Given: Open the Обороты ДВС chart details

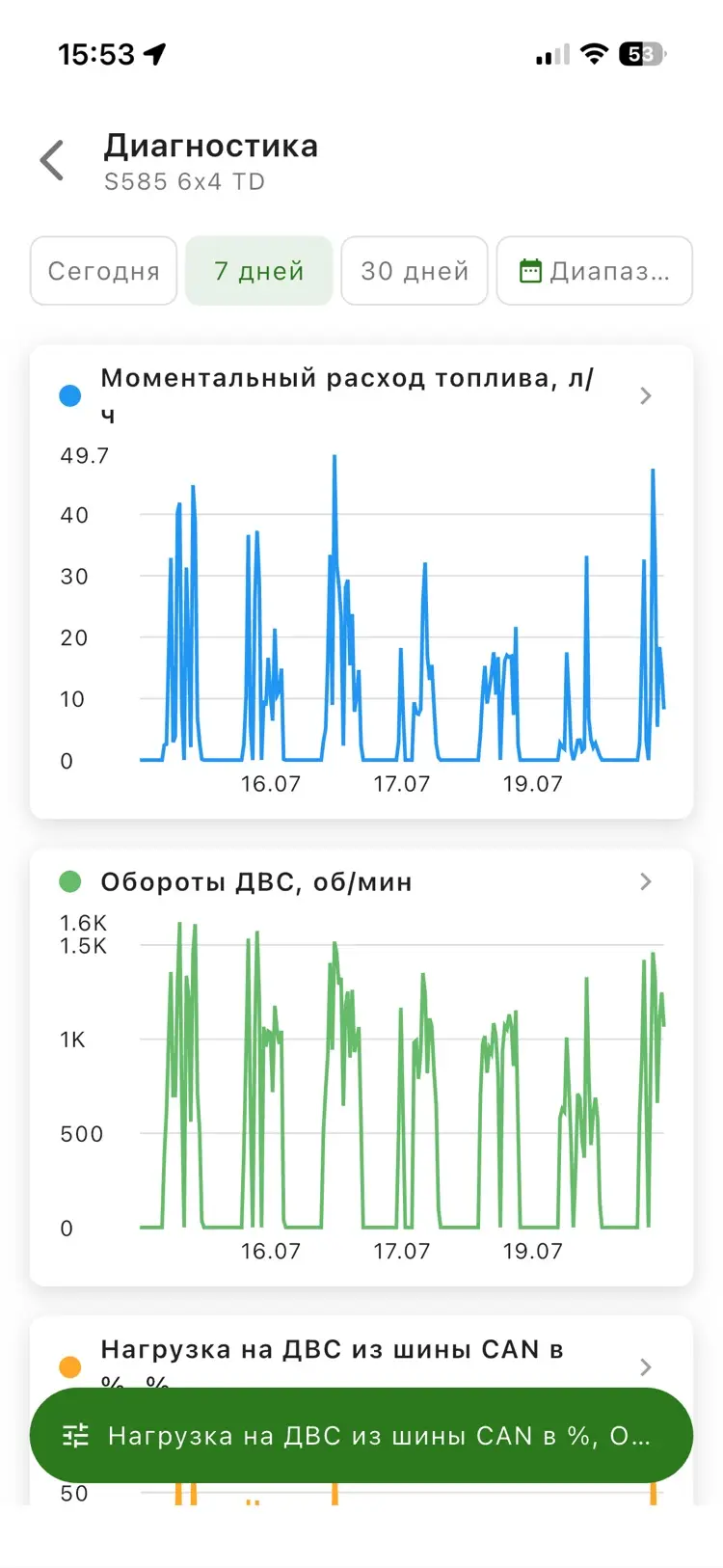Looking at the screenshot, I should pyautogui.click(x=646, y=881).
